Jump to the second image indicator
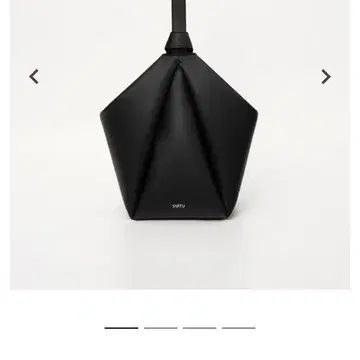 tap(160, 328)
